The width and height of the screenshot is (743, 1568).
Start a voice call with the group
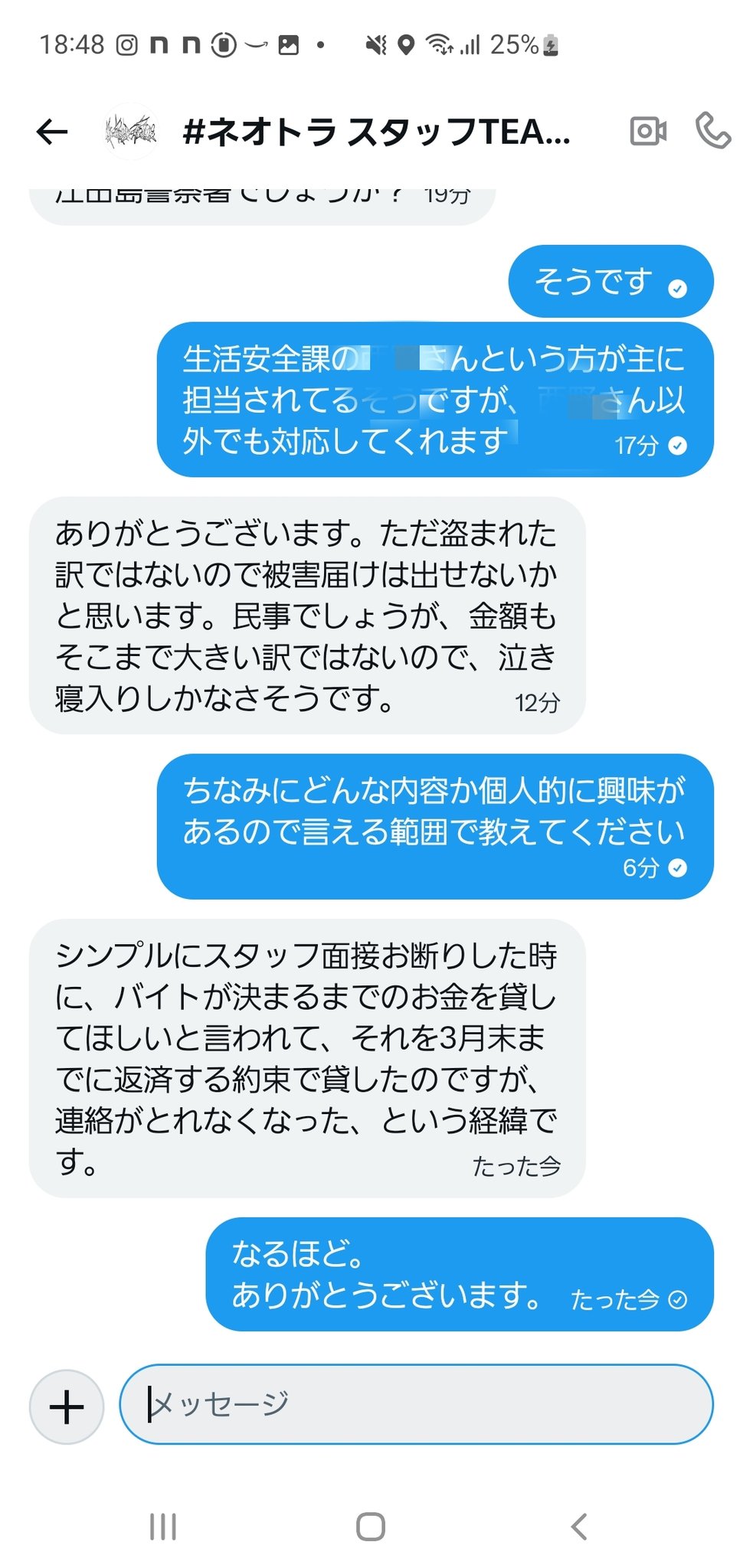(x=712, y=131)
